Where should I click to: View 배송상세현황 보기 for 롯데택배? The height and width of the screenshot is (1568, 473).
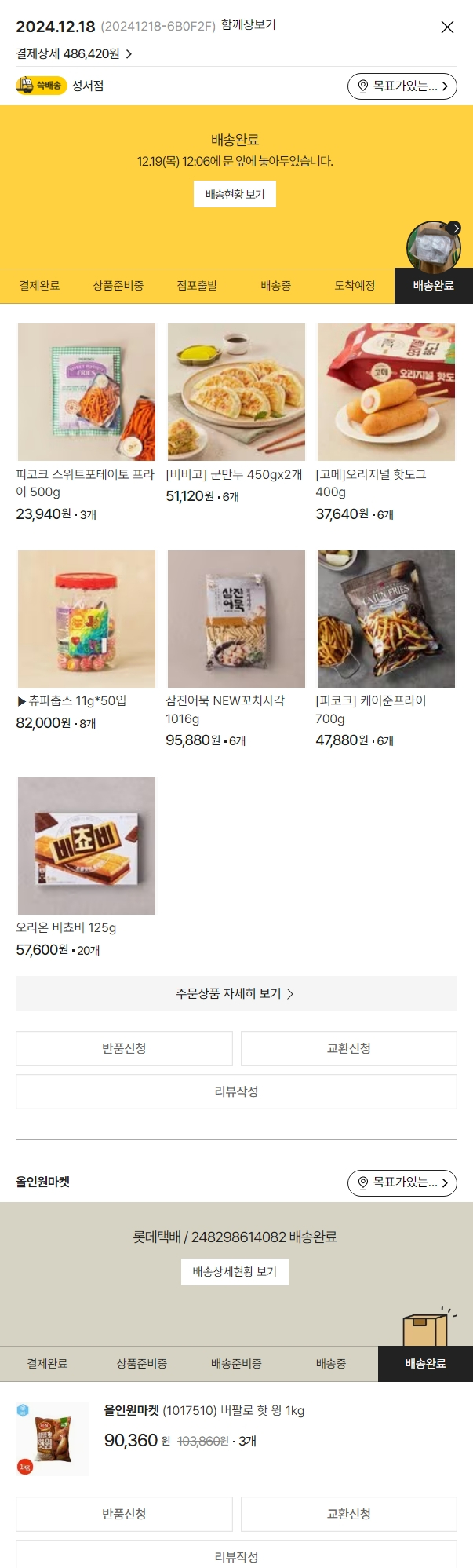coord(235,1271)
